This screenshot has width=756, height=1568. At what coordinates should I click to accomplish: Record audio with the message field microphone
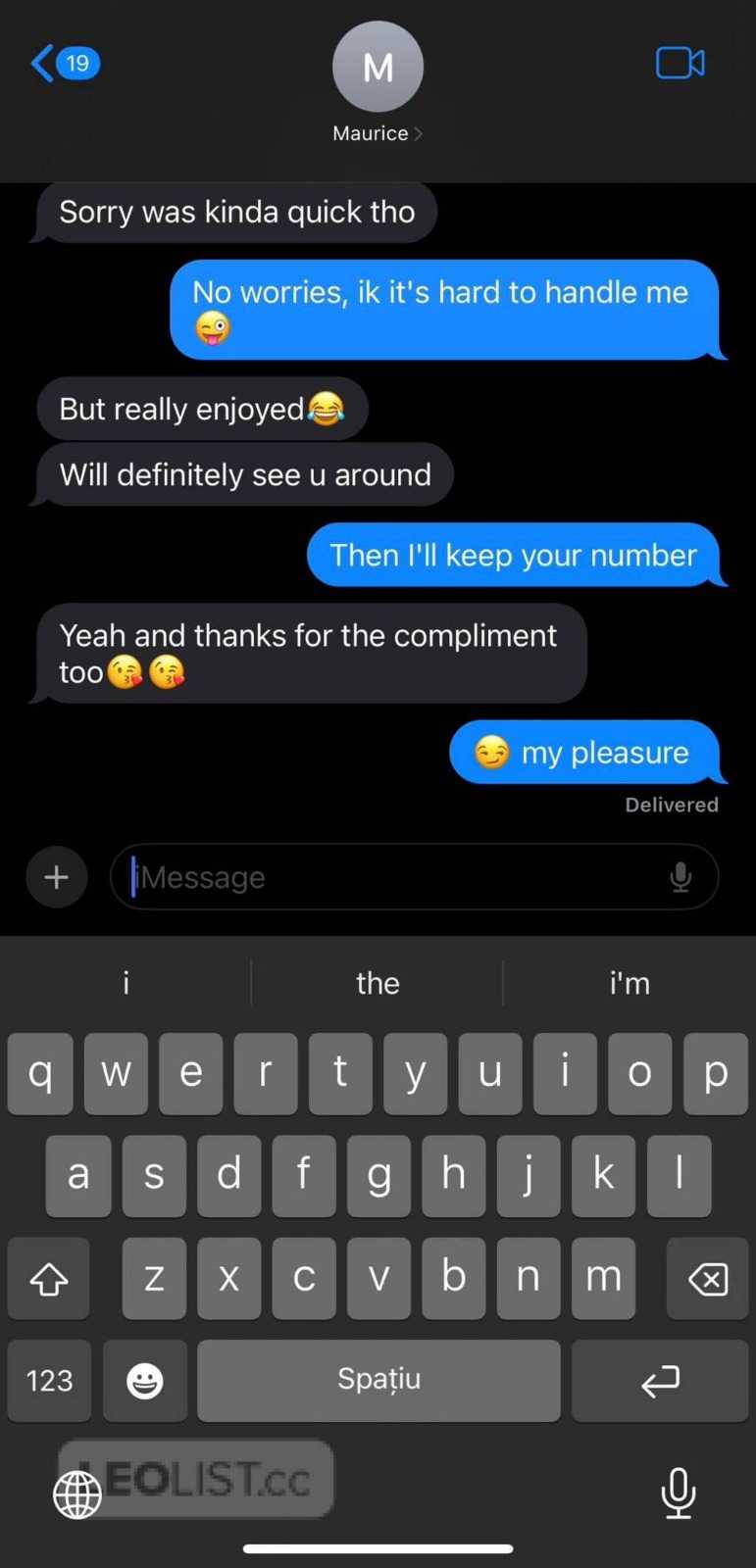point(680,877)
